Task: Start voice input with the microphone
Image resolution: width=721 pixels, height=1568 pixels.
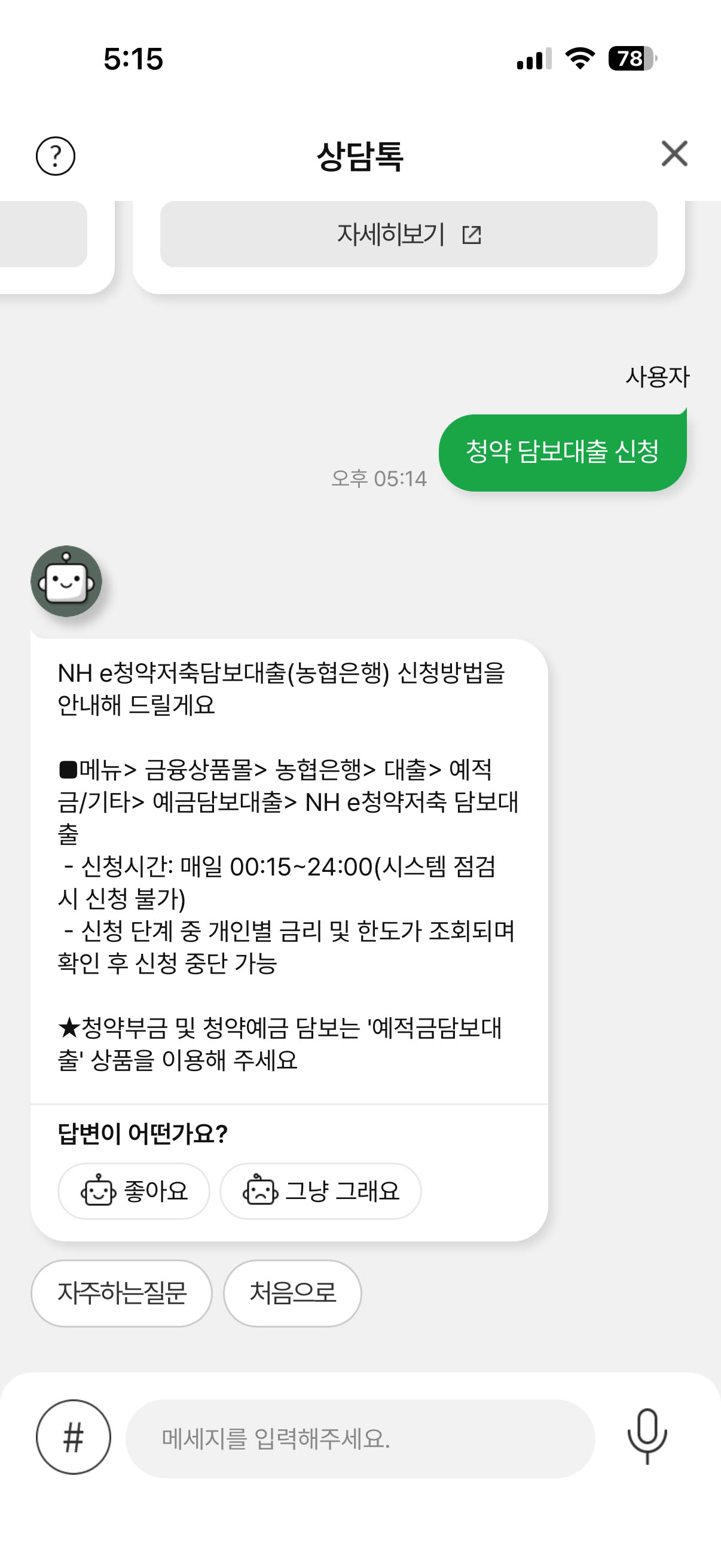Action: coord(647,1436)
